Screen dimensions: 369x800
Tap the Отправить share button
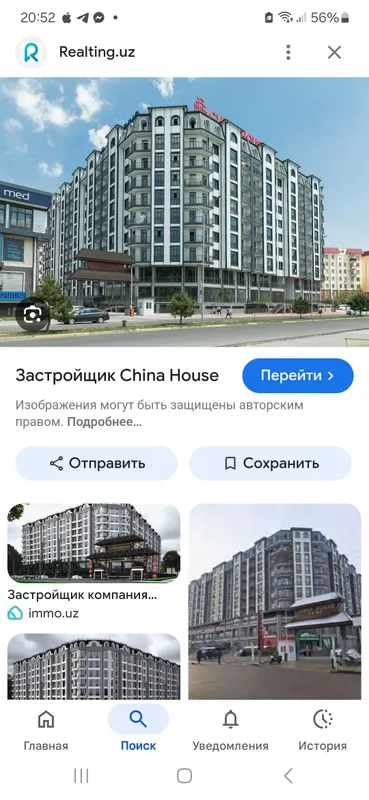click(96, 463)
